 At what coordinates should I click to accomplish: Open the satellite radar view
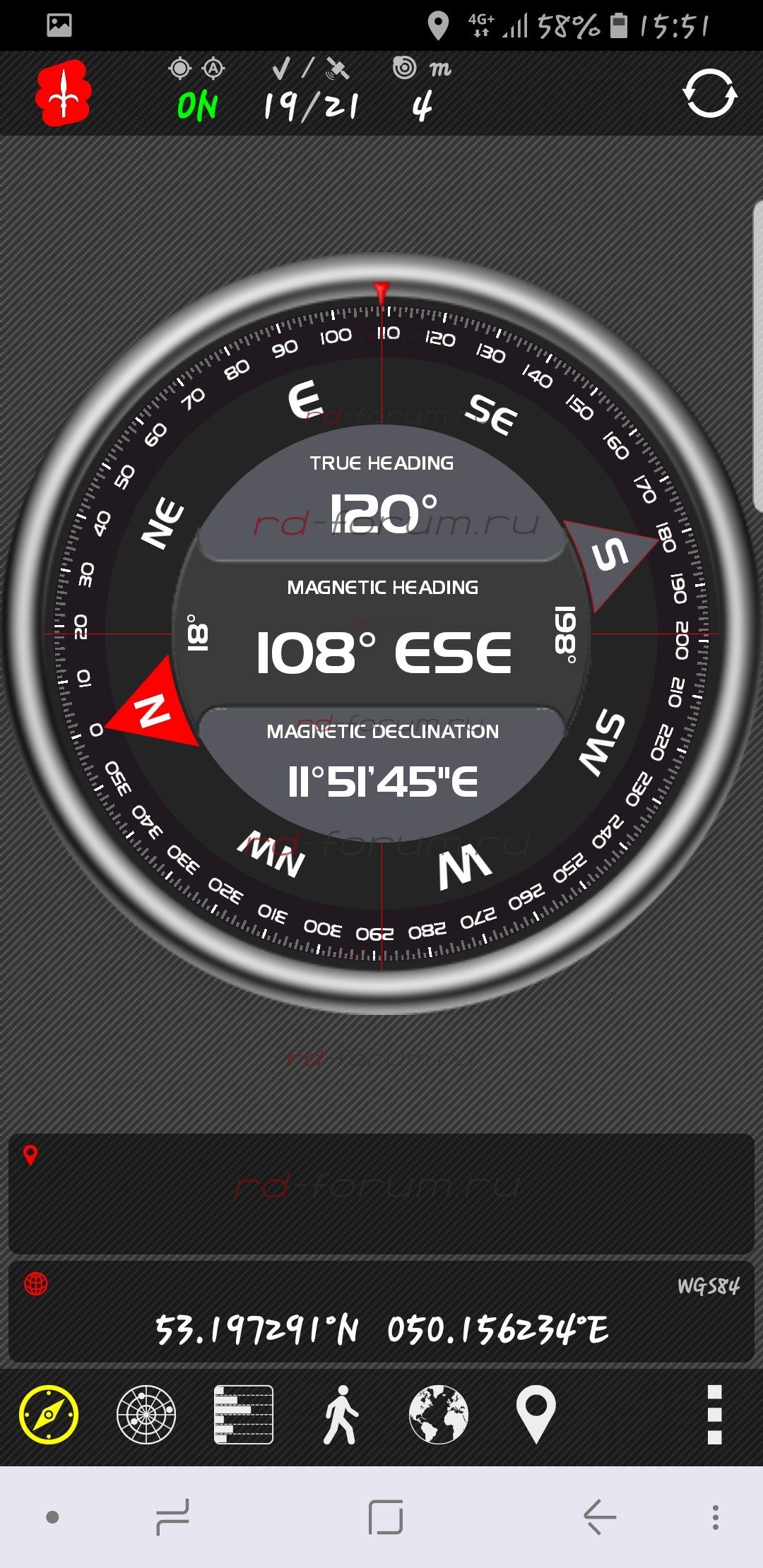[x=146, y=1415]
